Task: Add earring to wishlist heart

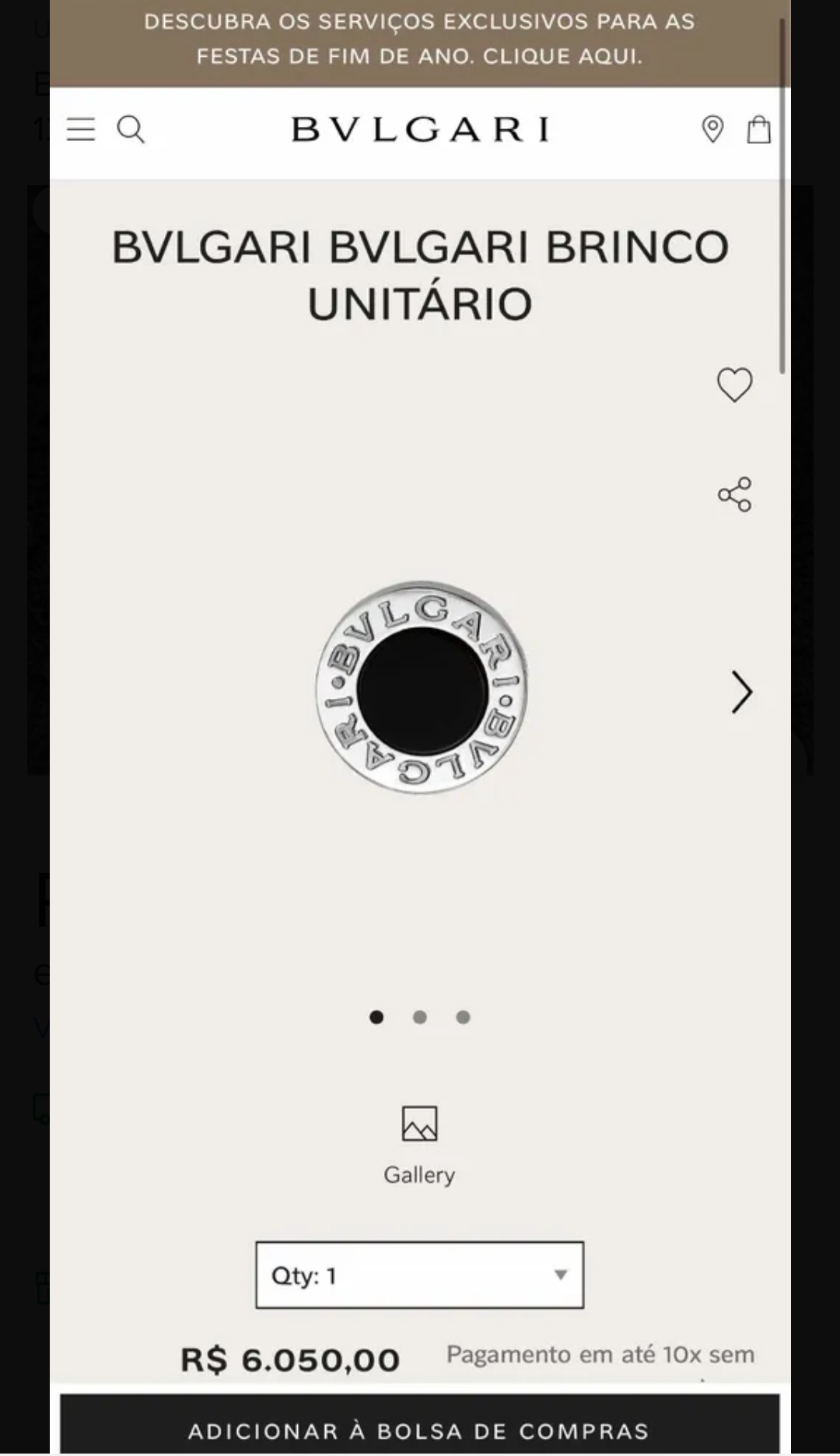Action: tap(734, 384)
